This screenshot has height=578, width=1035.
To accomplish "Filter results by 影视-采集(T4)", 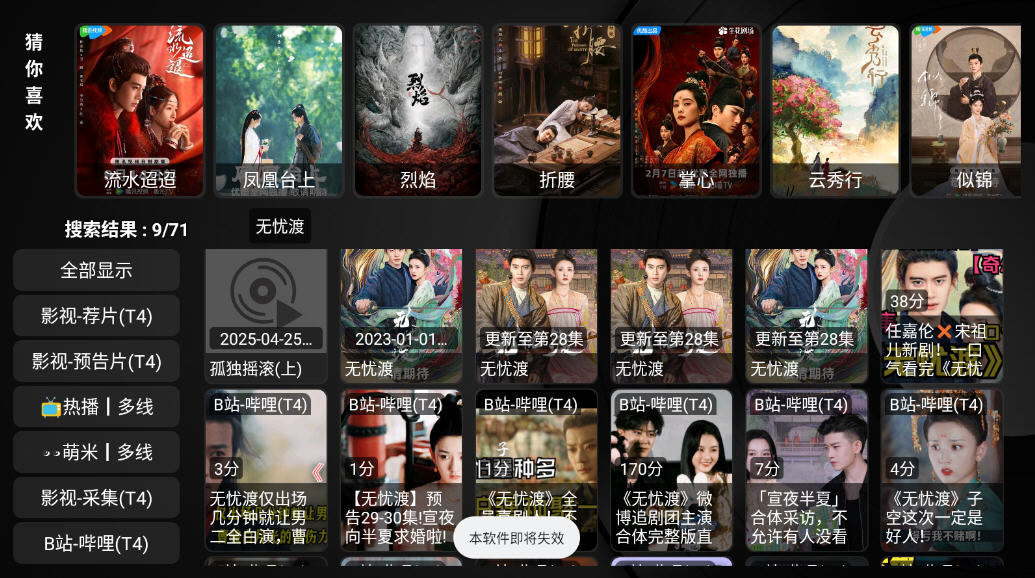I will click(x=96, y=498).
